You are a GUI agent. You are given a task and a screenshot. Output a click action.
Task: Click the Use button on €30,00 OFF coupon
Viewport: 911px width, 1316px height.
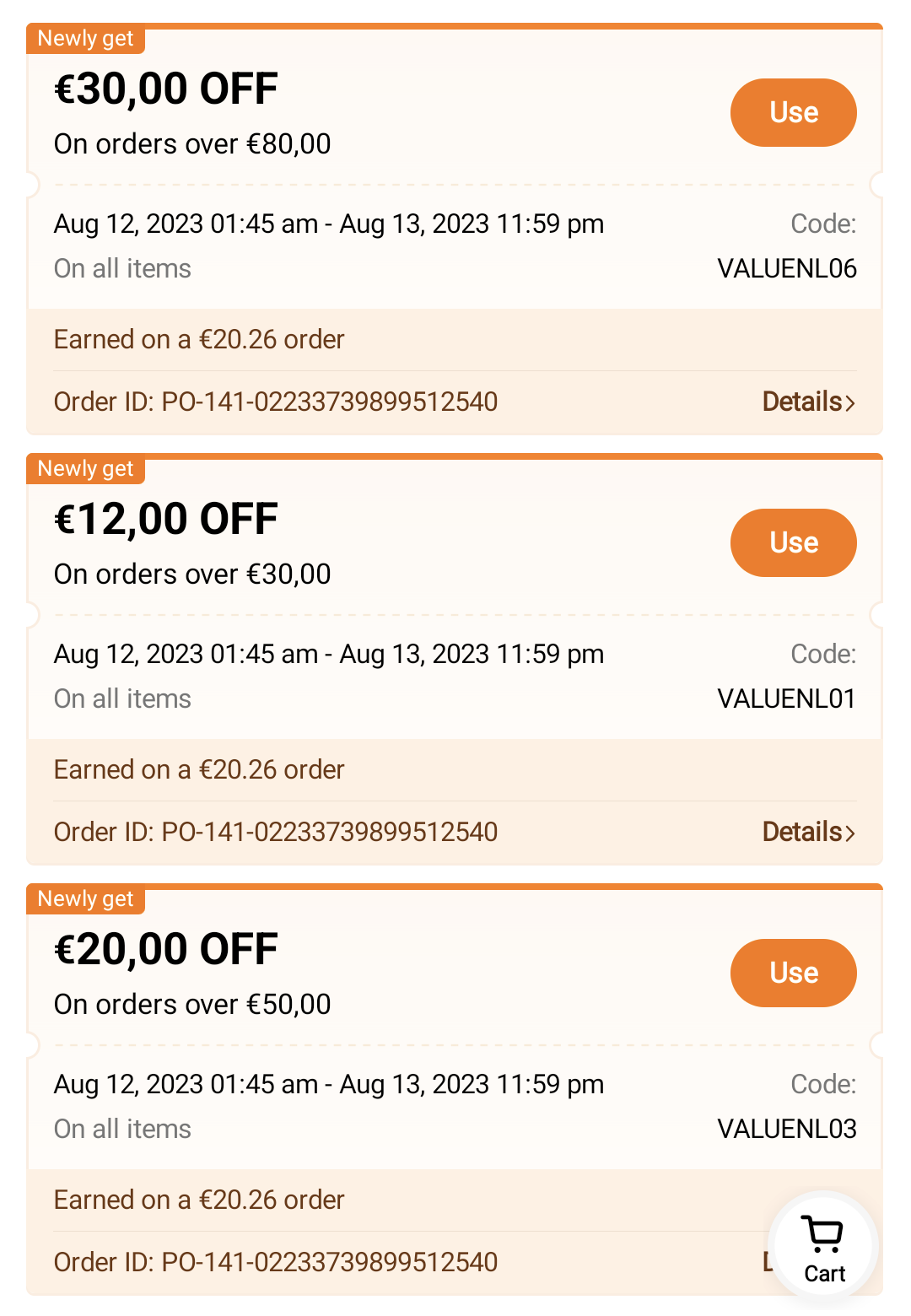point(793,111)
